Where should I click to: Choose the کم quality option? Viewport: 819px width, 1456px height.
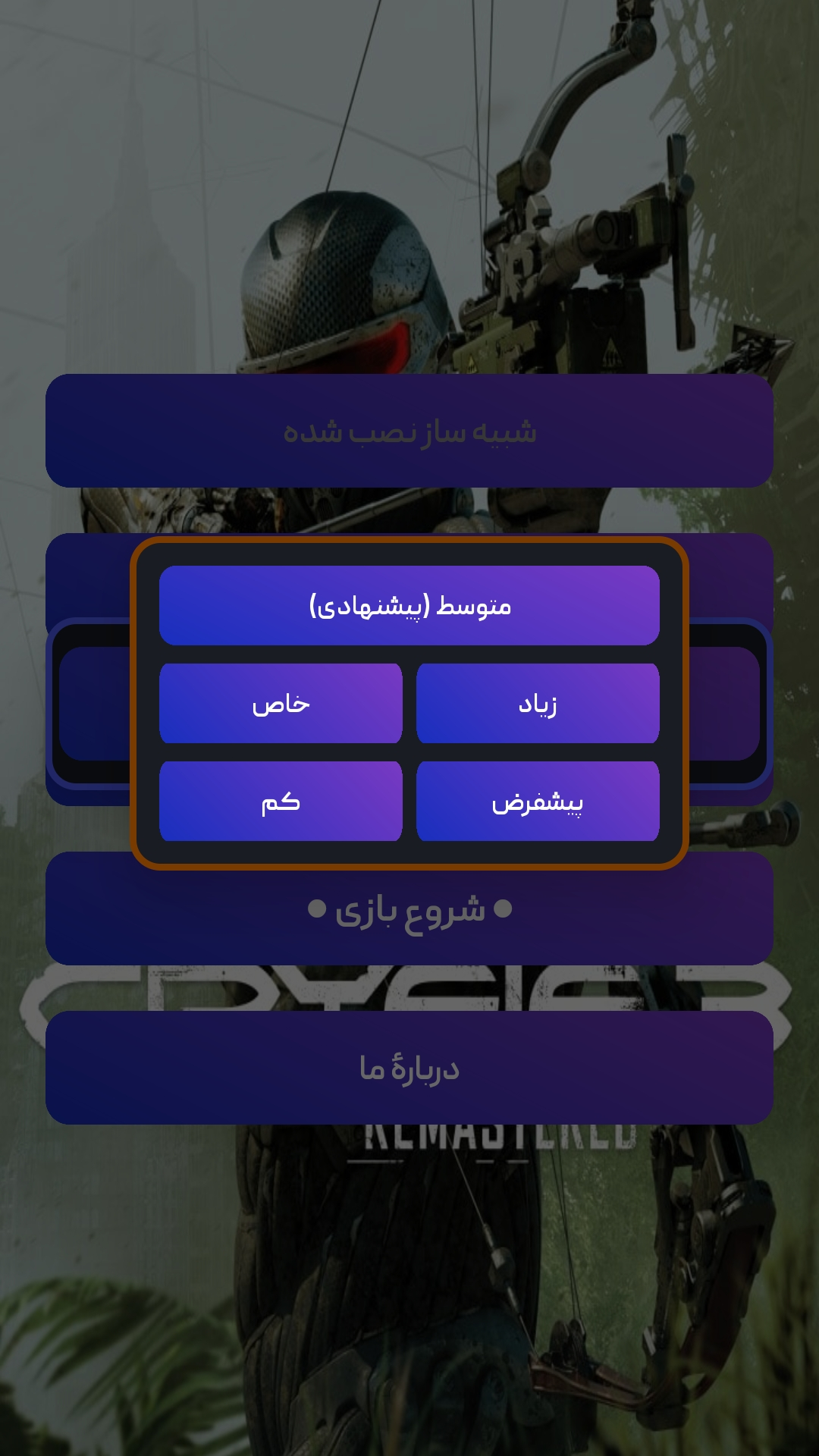[x=281, y=802]
